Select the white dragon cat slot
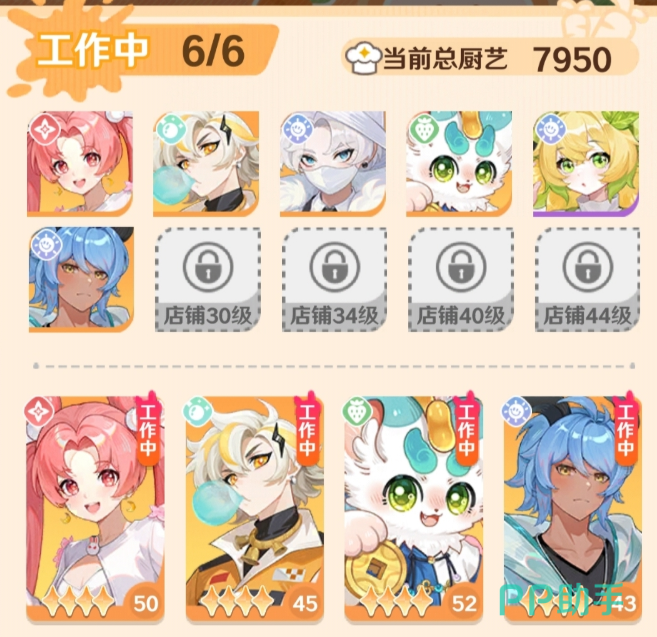This screenshot has height=637, width=657. tap(459, 163)
